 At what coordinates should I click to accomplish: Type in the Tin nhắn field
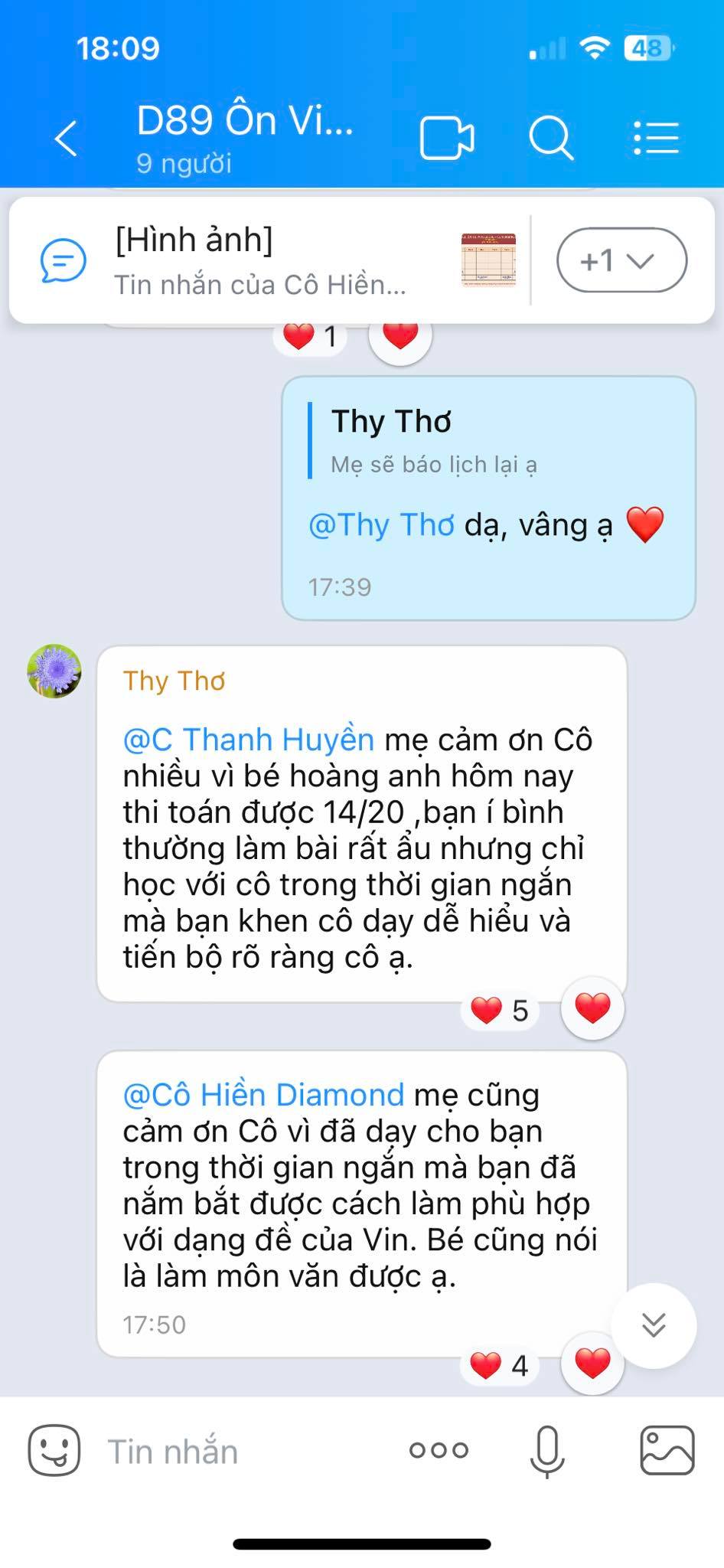click(x=245, y=1452)
